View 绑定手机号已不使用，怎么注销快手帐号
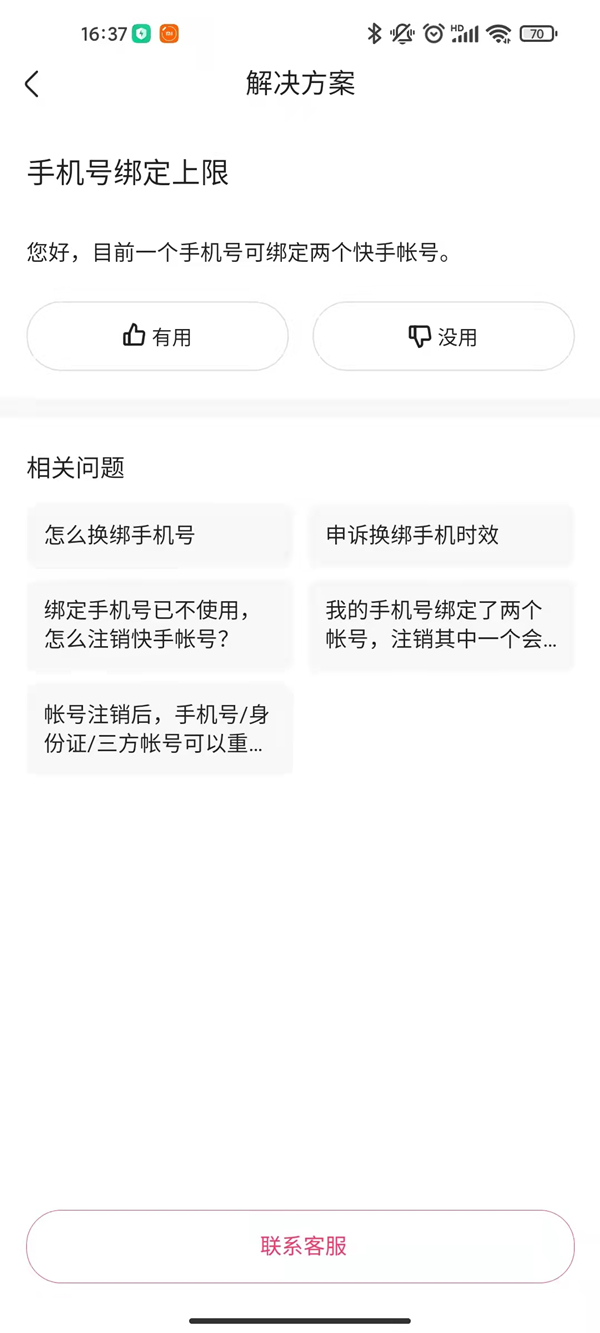 (159, 624)
